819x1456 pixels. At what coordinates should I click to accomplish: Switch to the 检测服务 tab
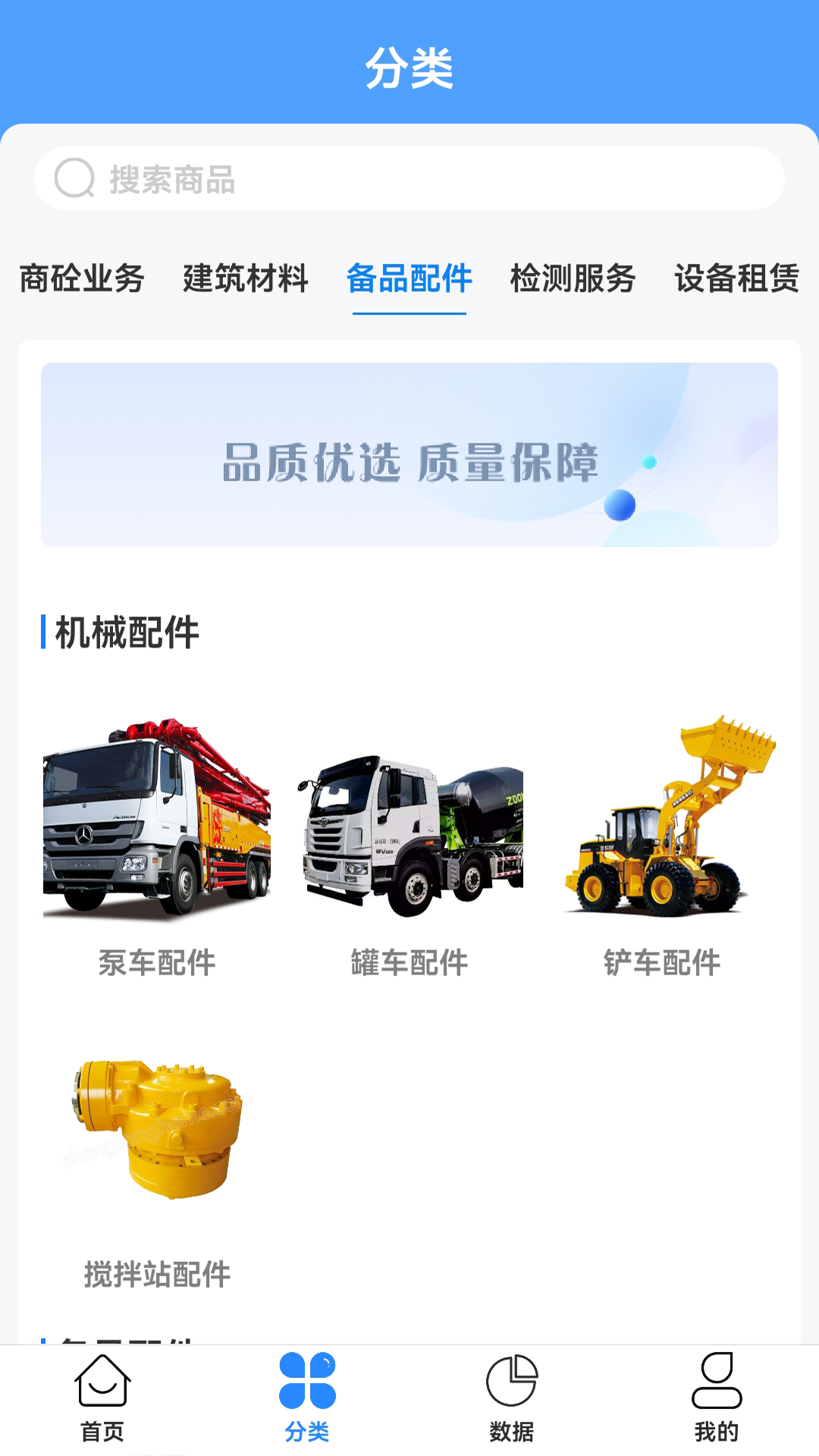click(x=573, y=278)
